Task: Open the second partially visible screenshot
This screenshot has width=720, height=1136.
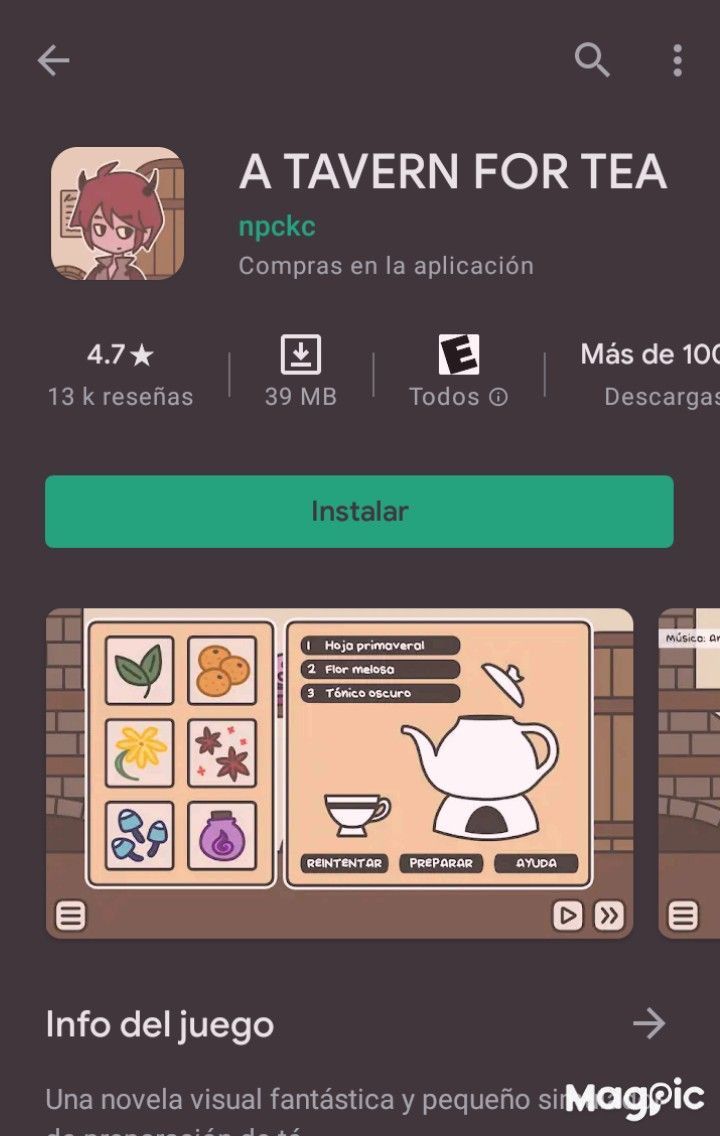Action: click(690, 773)
